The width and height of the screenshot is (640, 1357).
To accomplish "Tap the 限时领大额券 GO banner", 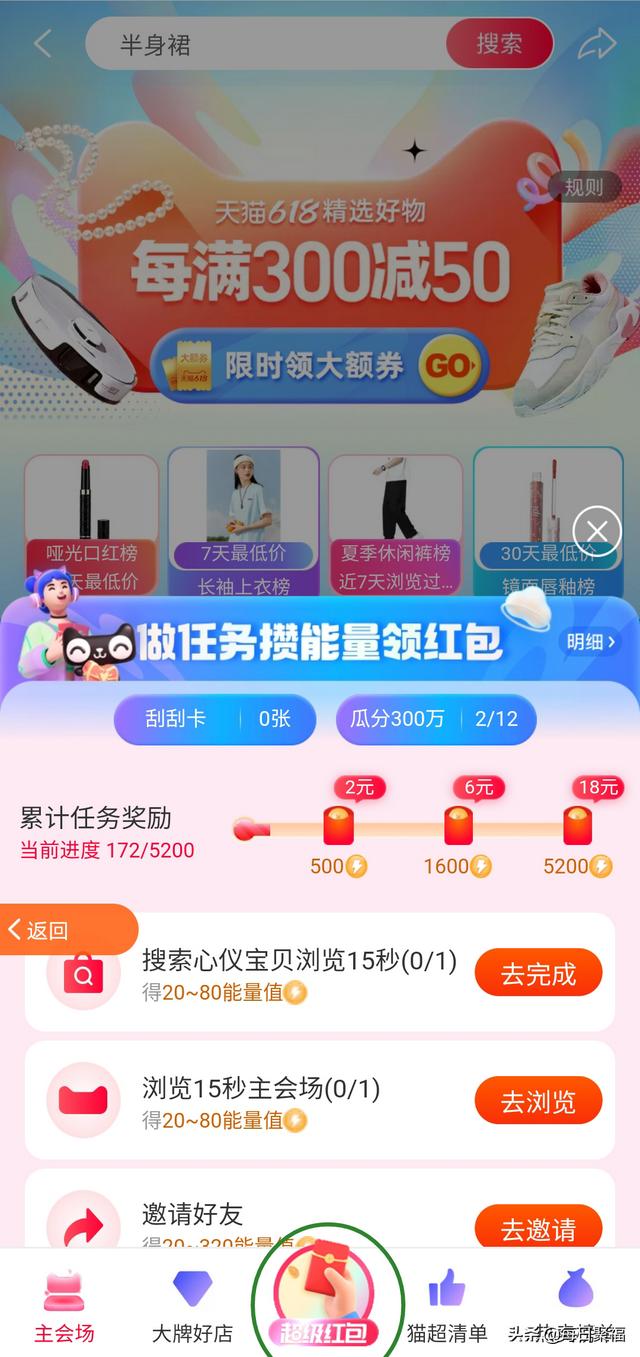I will pos(320,366).
